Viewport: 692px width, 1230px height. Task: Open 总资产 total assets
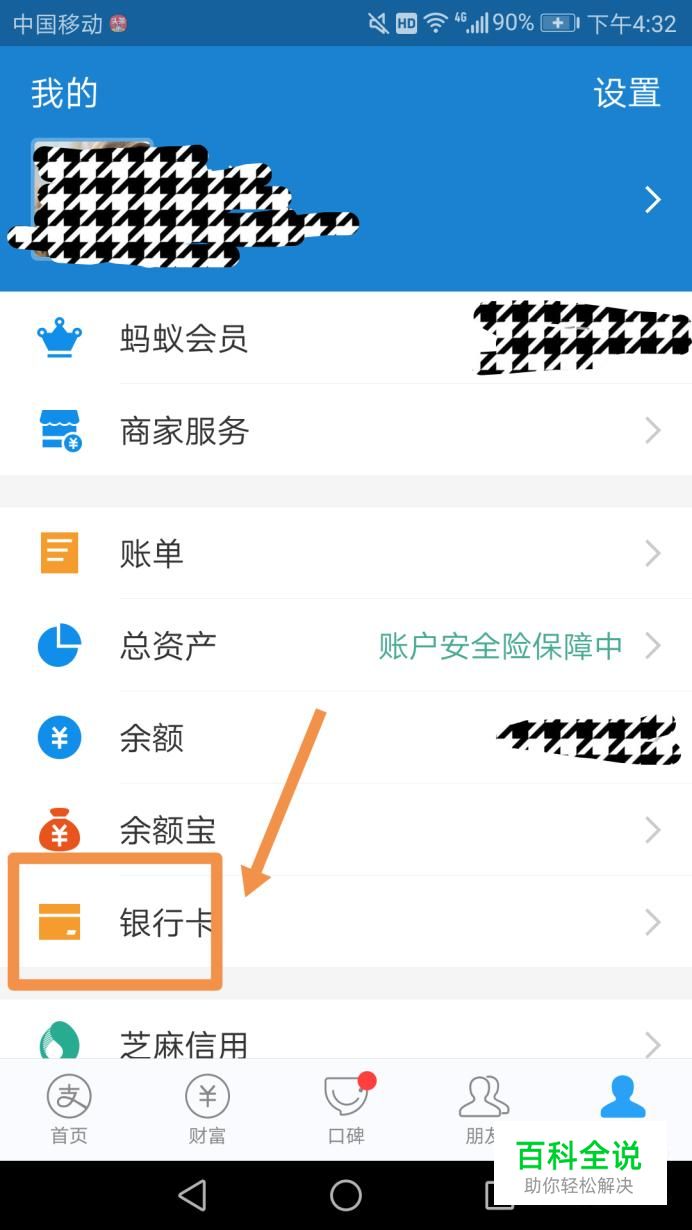346,645
